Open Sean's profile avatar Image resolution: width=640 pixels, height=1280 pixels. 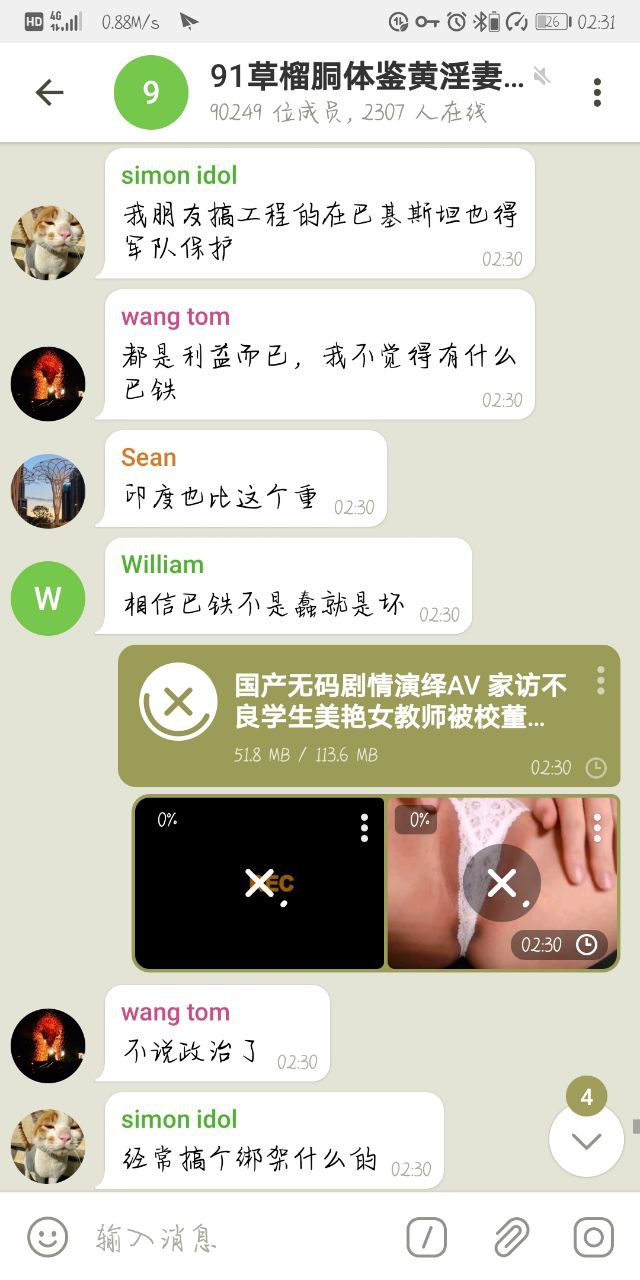47,491
